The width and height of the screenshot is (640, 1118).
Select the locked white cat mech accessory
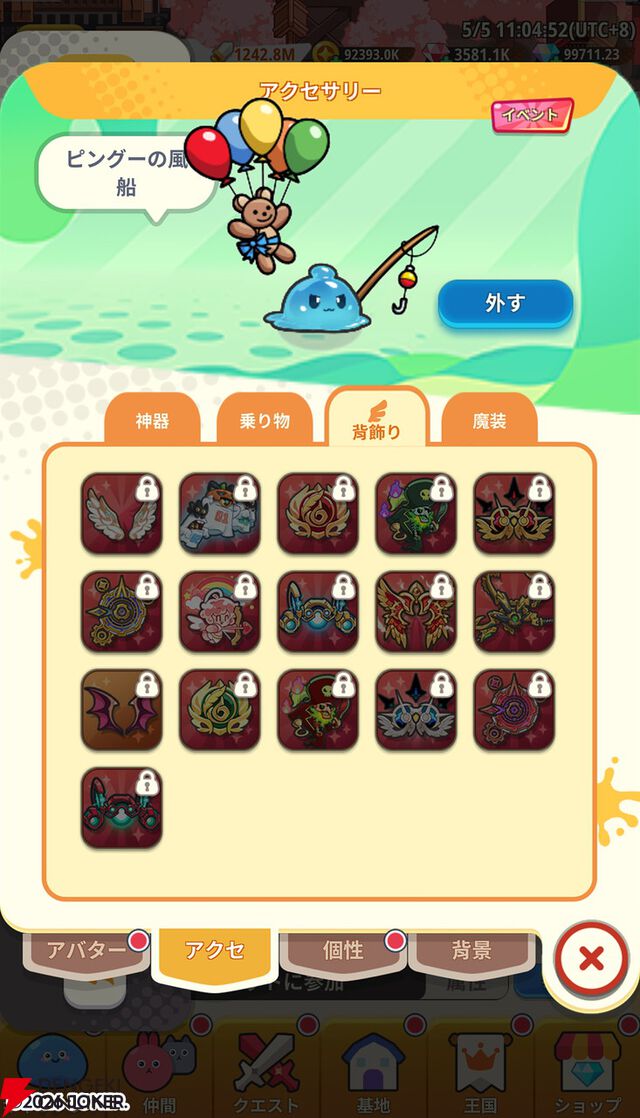220,513
